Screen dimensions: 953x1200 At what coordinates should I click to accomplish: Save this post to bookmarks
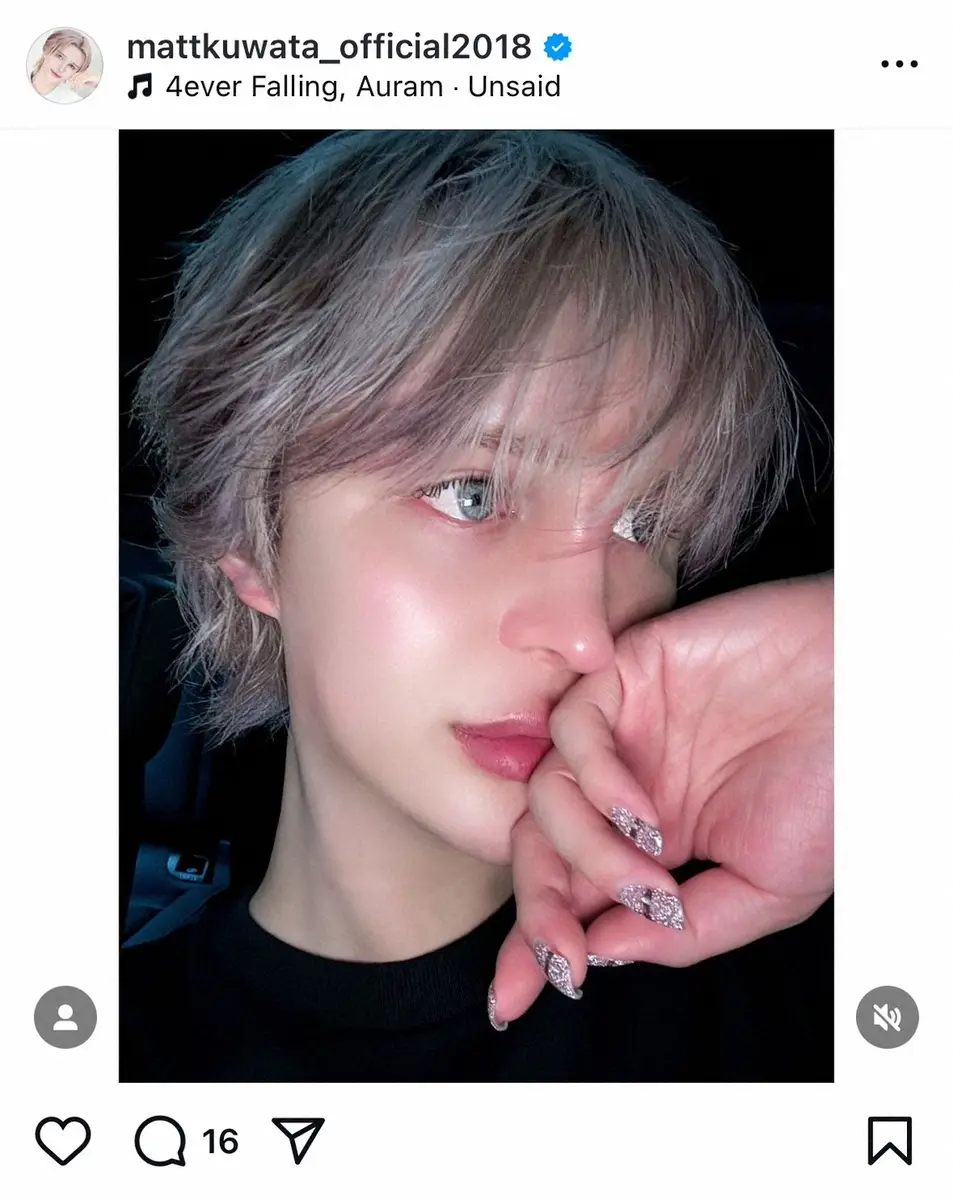[x=889, y=1141]
